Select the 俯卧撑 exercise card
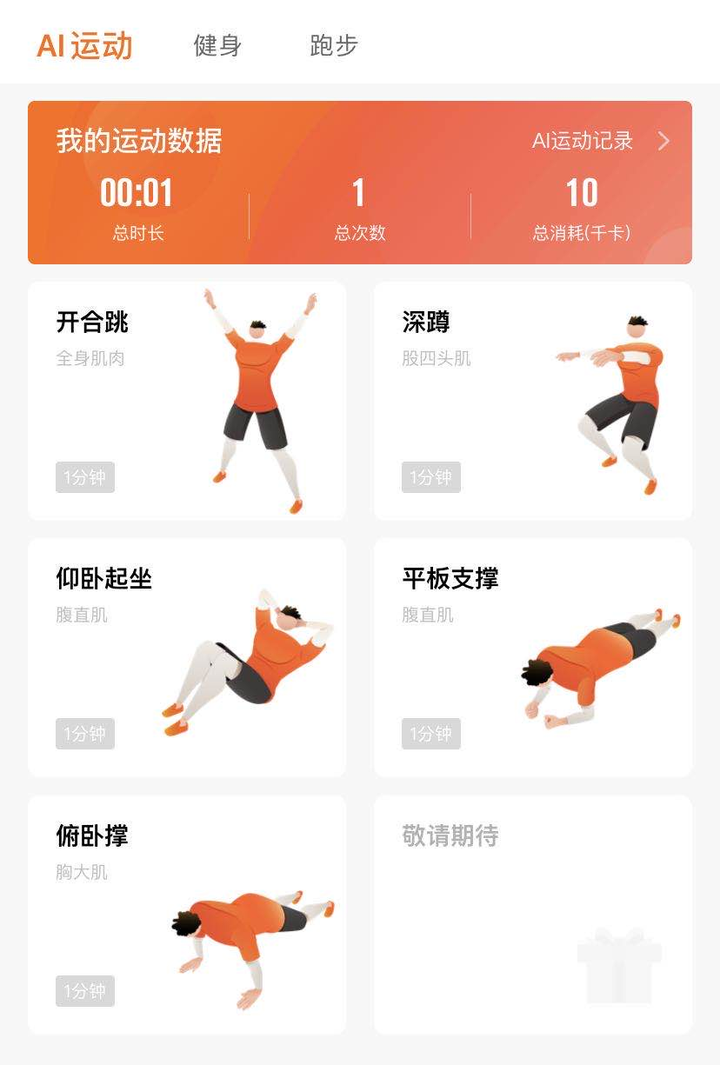 [187, 914]
